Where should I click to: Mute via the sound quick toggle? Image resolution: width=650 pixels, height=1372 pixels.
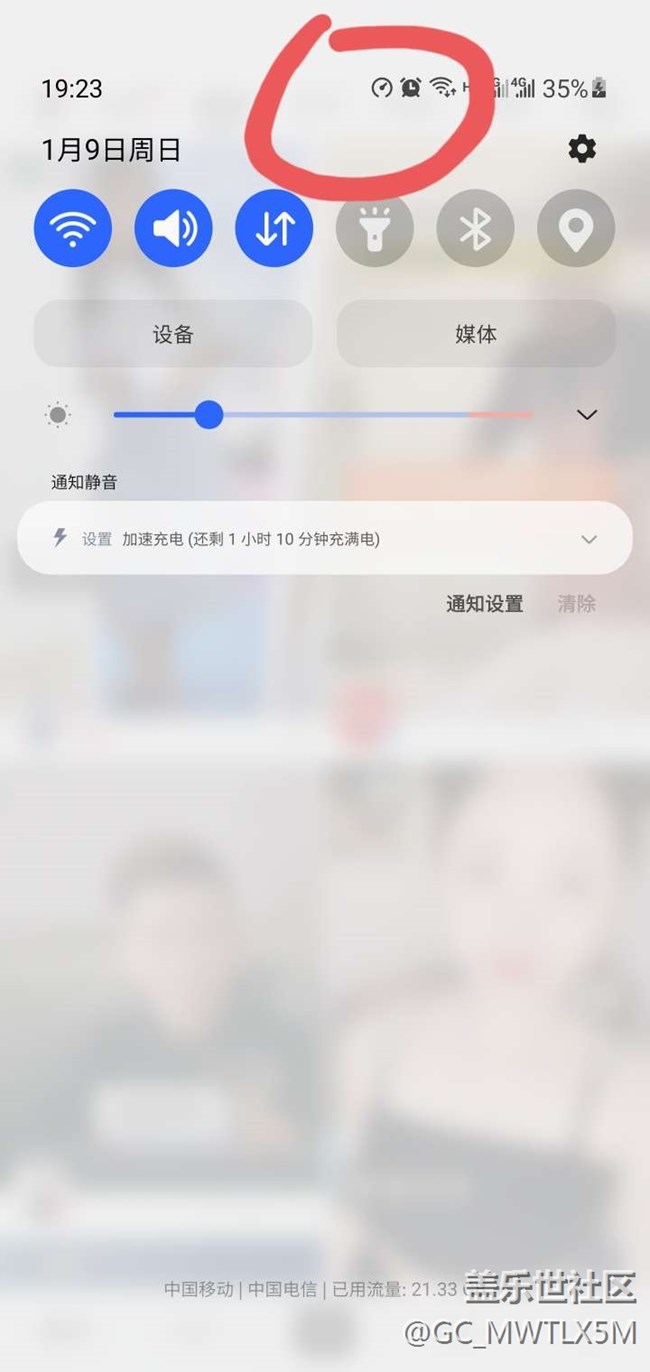coord(174,228)
